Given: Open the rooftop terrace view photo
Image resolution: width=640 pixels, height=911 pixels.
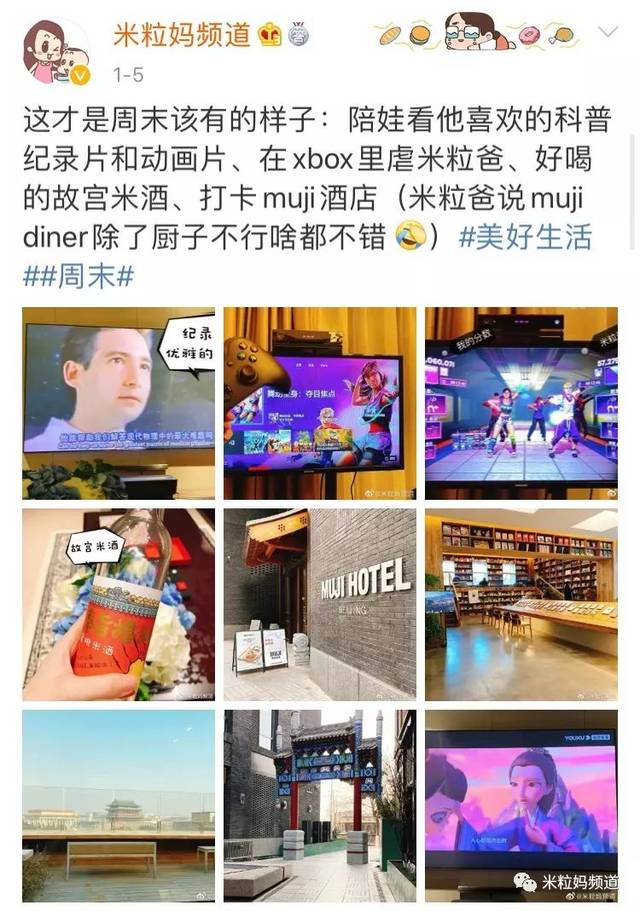Looking at the screenshot, I should (x=119, y=805).
